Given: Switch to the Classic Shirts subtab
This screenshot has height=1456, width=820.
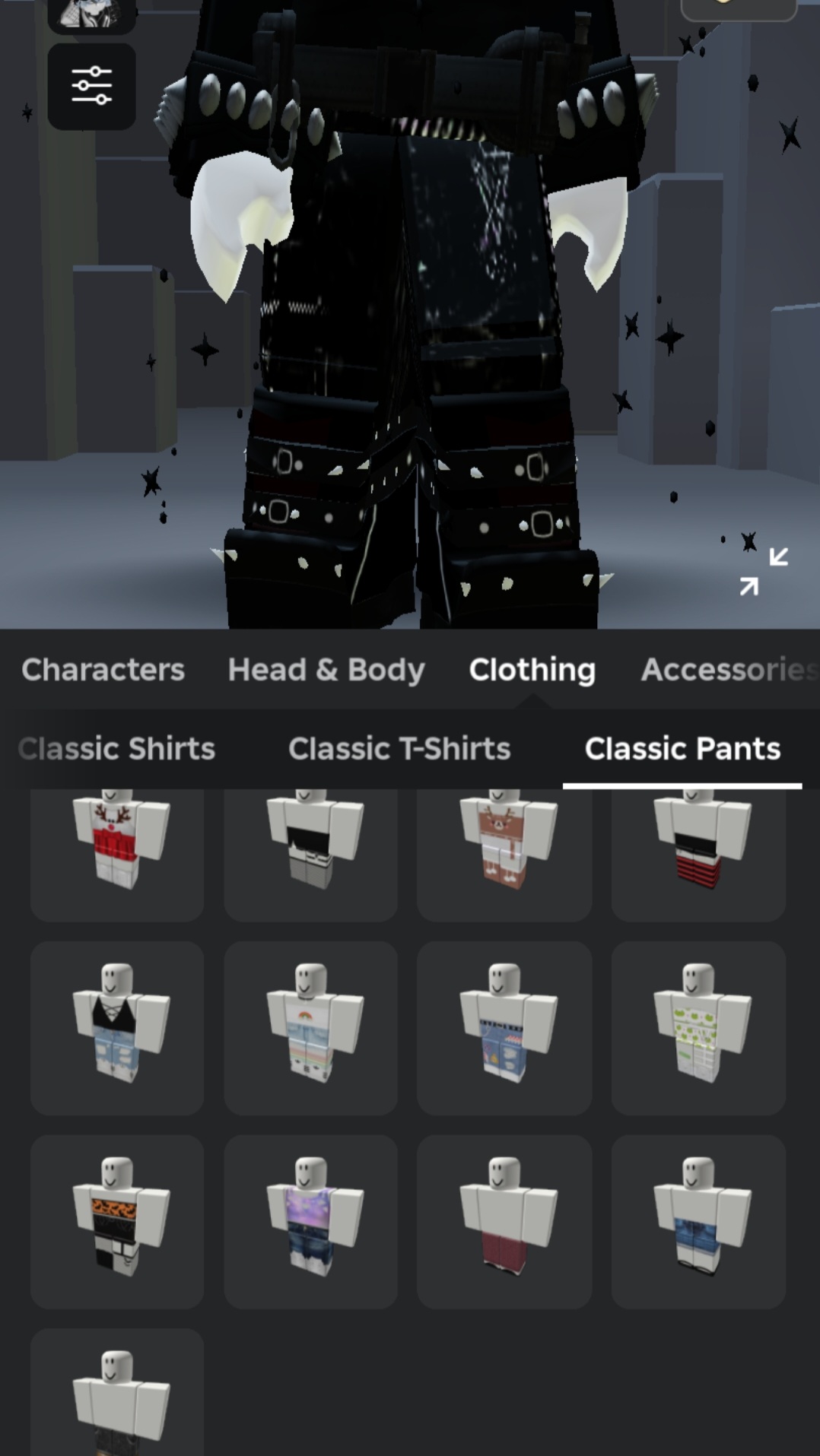Looking at the screenshot, I should (x=116, y=749).
